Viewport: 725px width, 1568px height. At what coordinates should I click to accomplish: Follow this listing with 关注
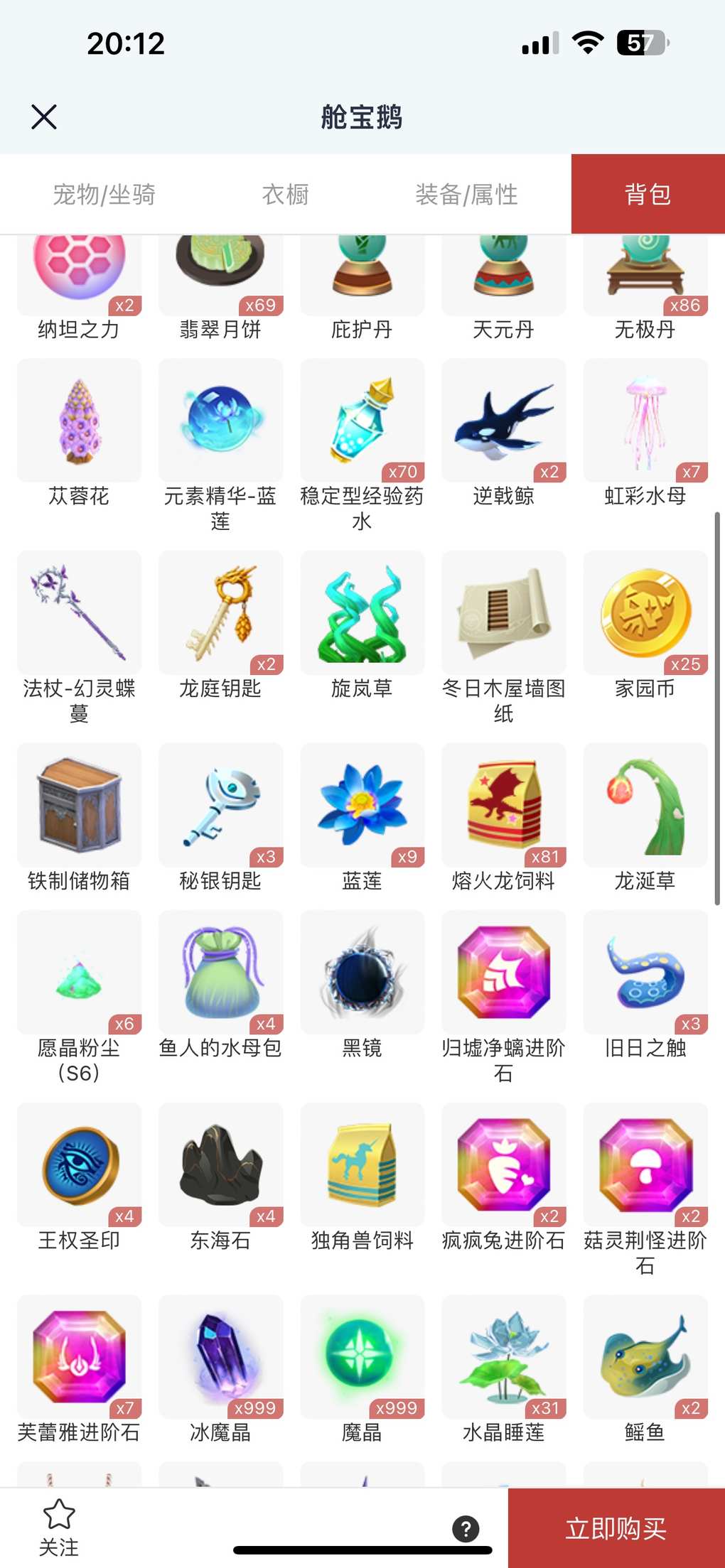pyautogui.click(x=59, y=1528)
